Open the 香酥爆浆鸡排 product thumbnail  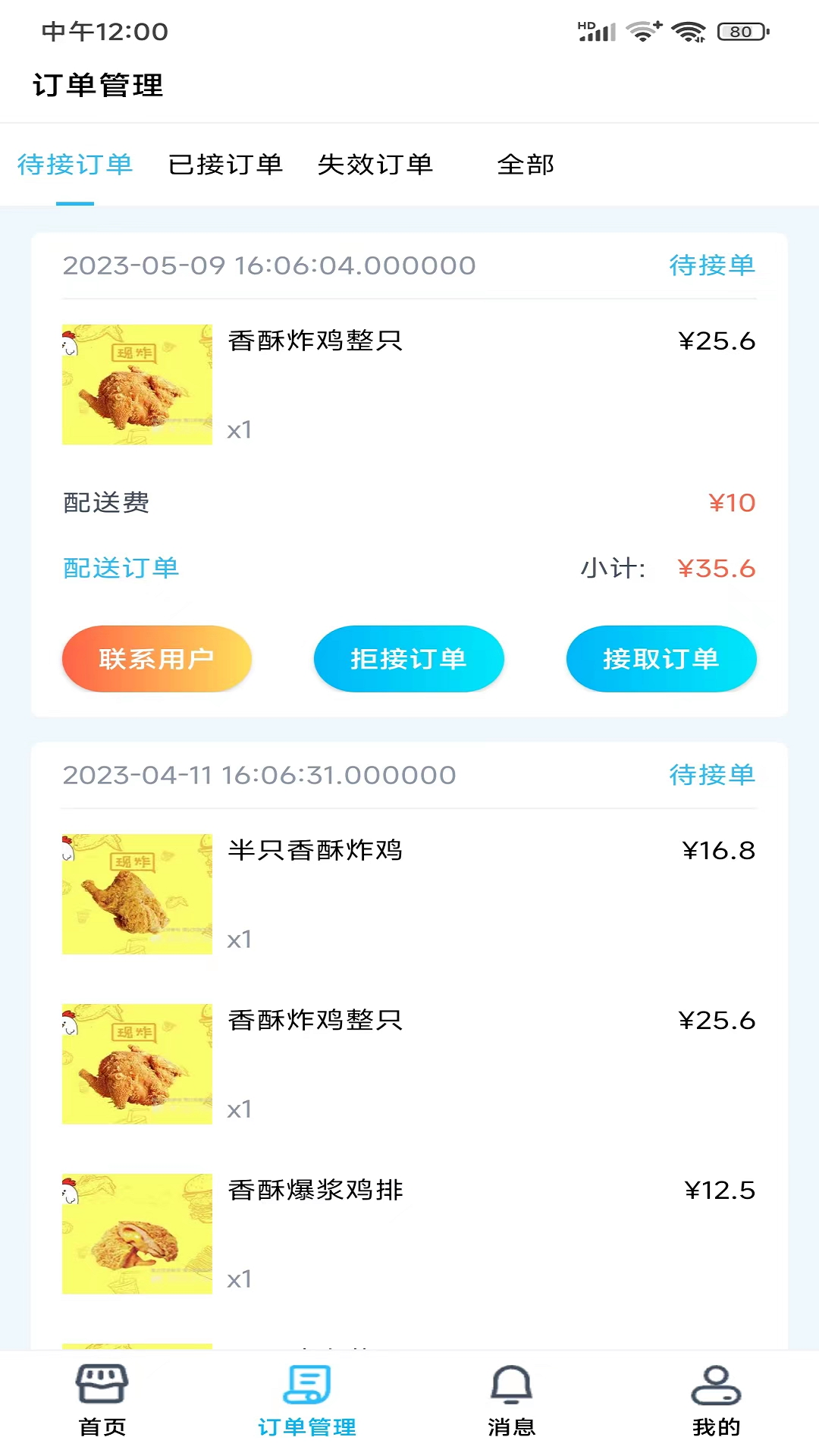click(x=136, y=1234)
